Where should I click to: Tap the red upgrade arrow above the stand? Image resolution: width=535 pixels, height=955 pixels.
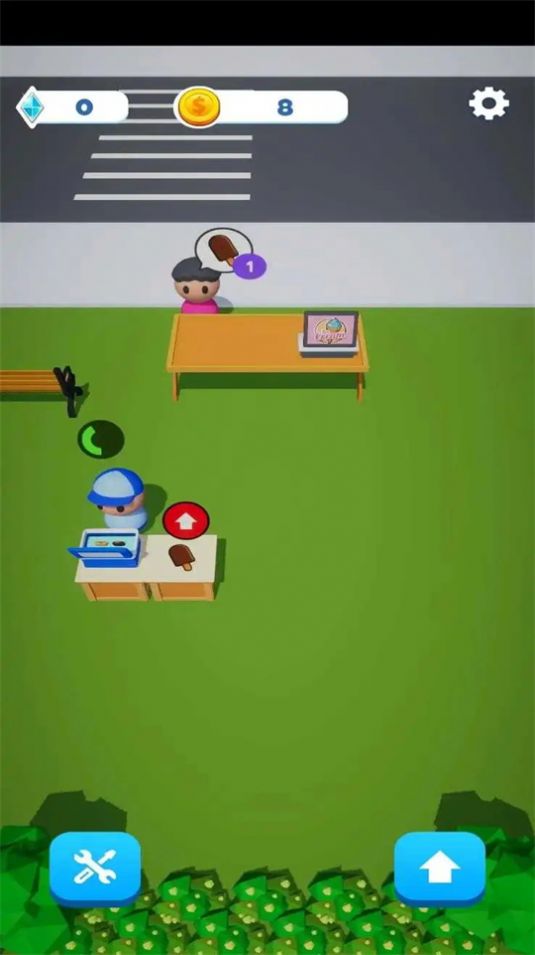(186, 521)
